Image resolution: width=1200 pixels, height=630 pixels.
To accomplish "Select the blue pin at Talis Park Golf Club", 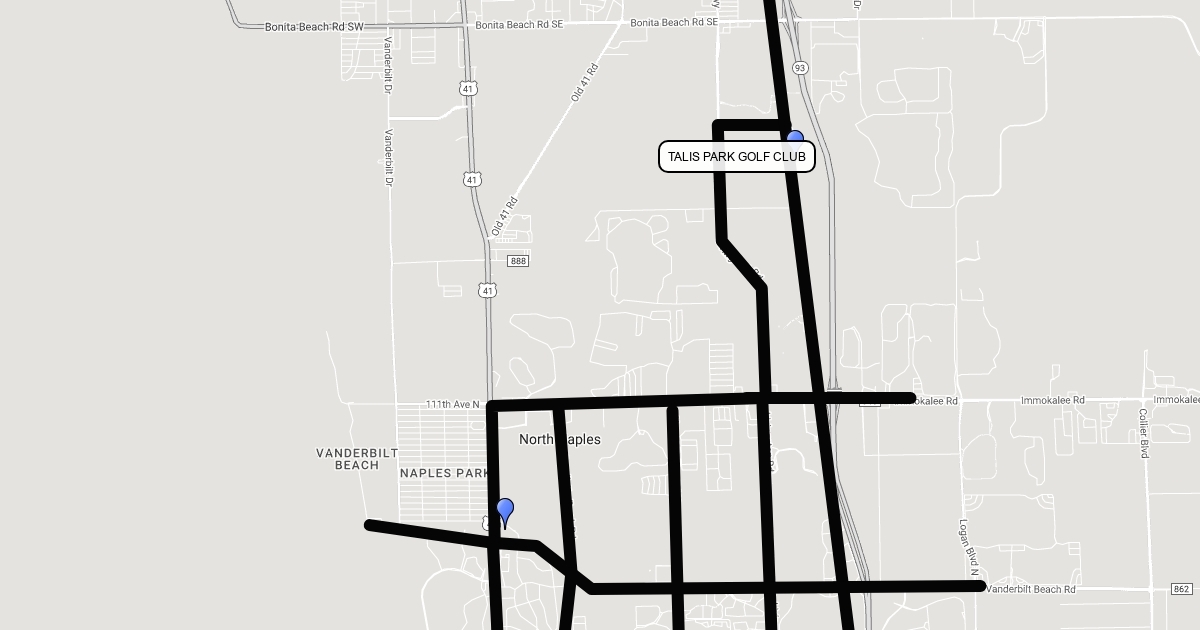I will point(796,137).
